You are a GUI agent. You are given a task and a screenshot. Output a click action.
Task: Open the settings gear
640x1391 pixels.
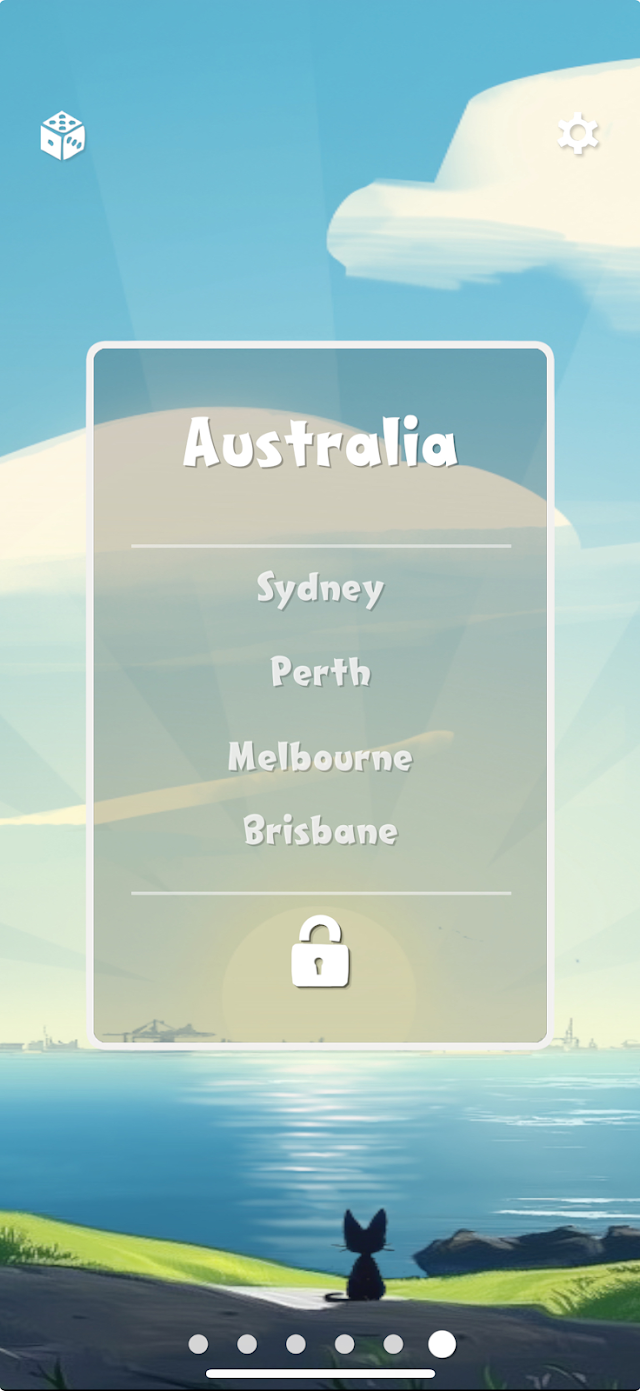(x=578, y=134)
